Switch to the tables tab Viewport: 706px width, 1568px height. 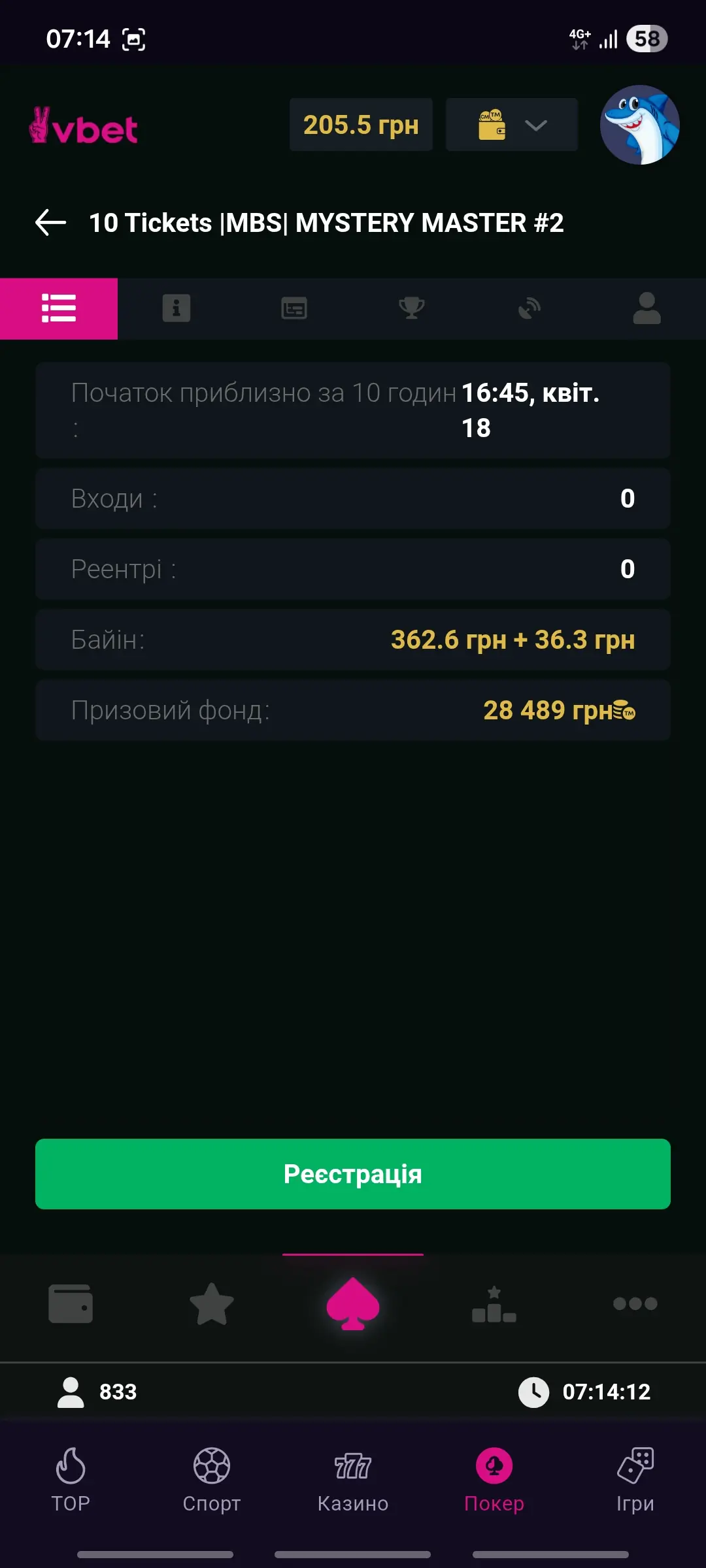pos(294,308)
